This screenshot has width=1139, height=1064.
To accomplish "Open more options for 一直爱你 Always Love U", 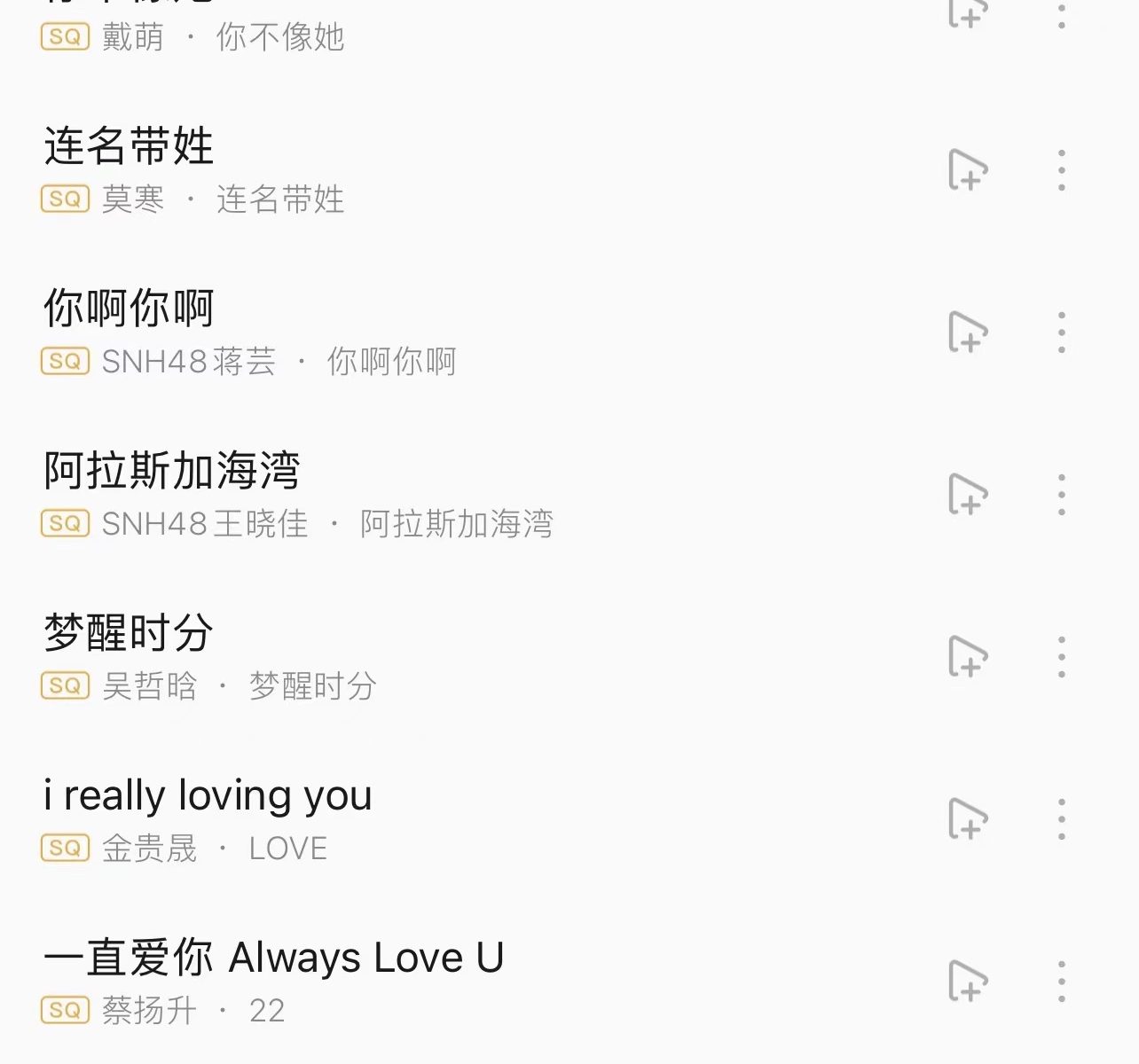I will [1061, 982].
